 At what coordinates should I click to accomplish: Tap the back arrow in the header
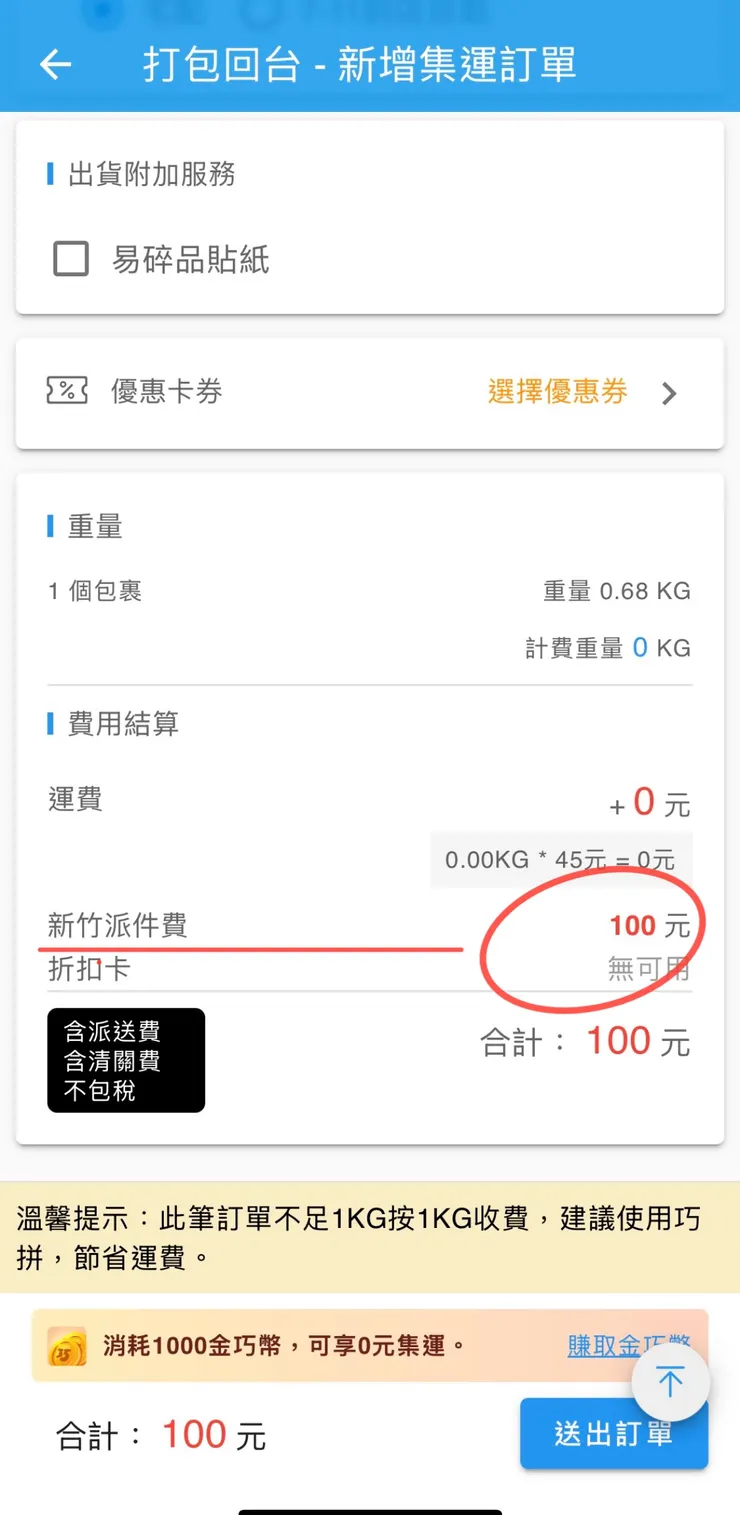pyautogui.click(x=55, y=64)
